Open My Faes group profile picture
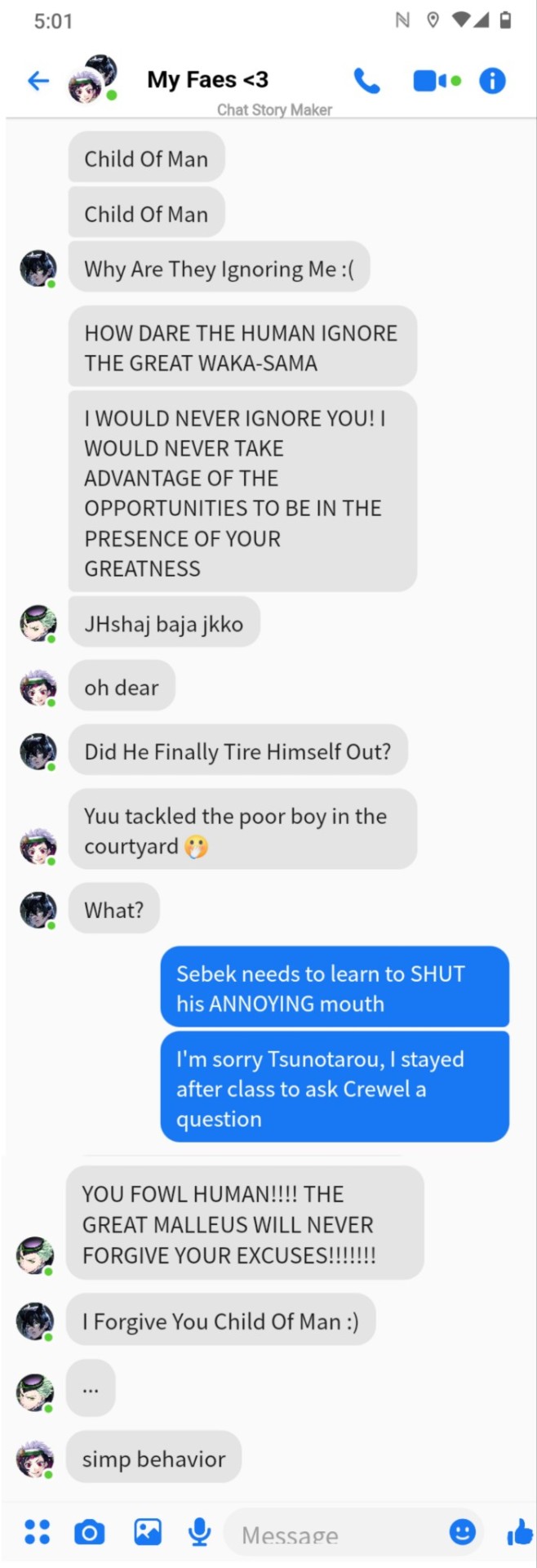The height and width of the screenshot is (1568, 537). [92, 79]
